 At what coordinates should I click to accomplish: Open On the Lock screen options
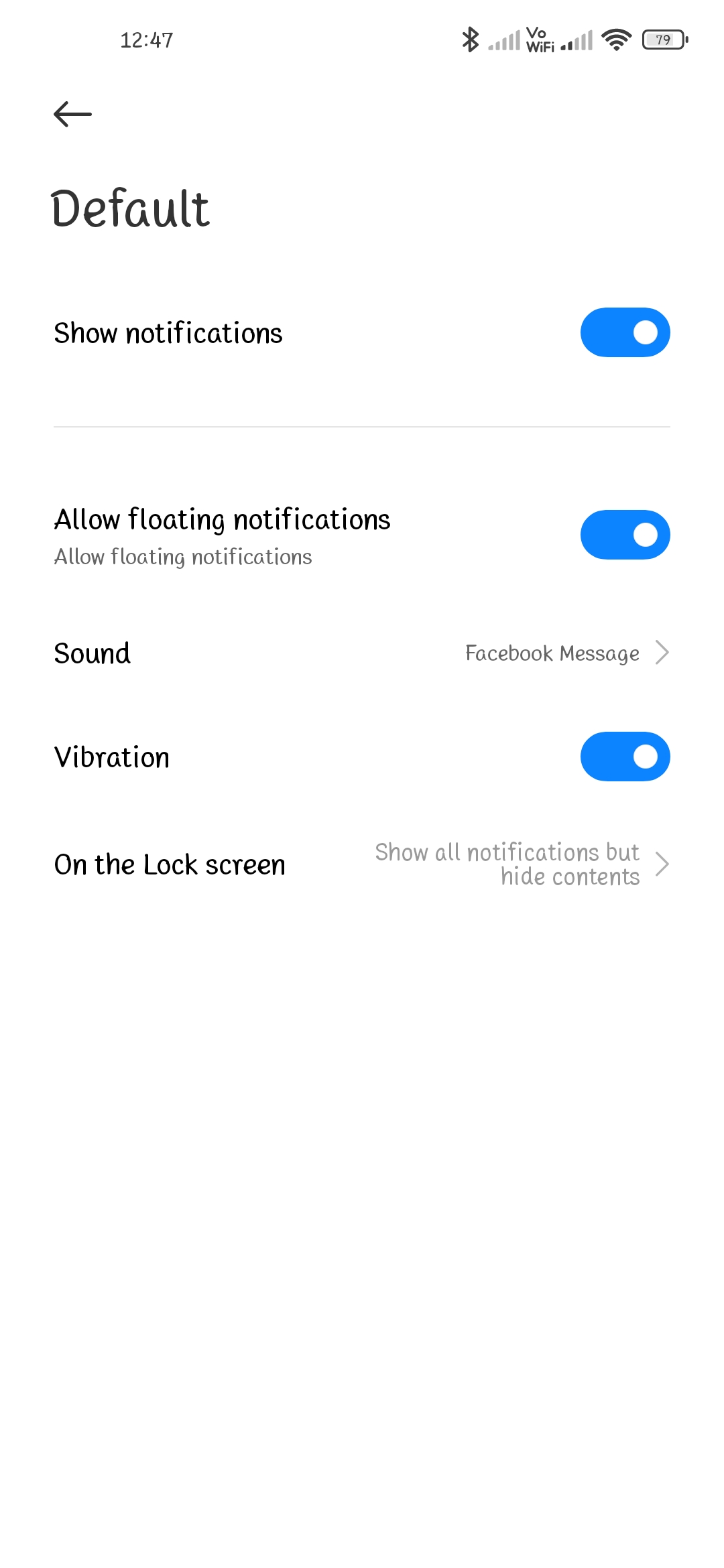tap(362, 864)
